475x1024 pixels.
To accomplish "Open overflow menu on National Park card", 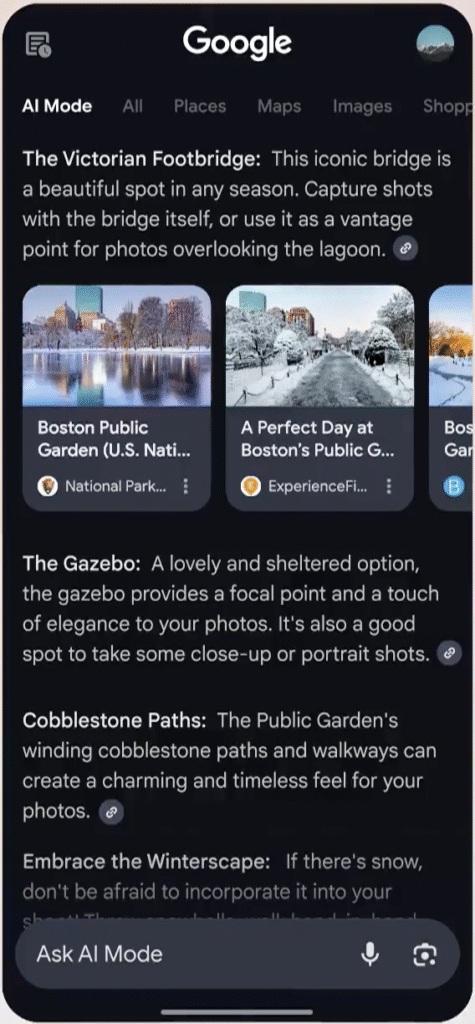I will click(186, 487).
